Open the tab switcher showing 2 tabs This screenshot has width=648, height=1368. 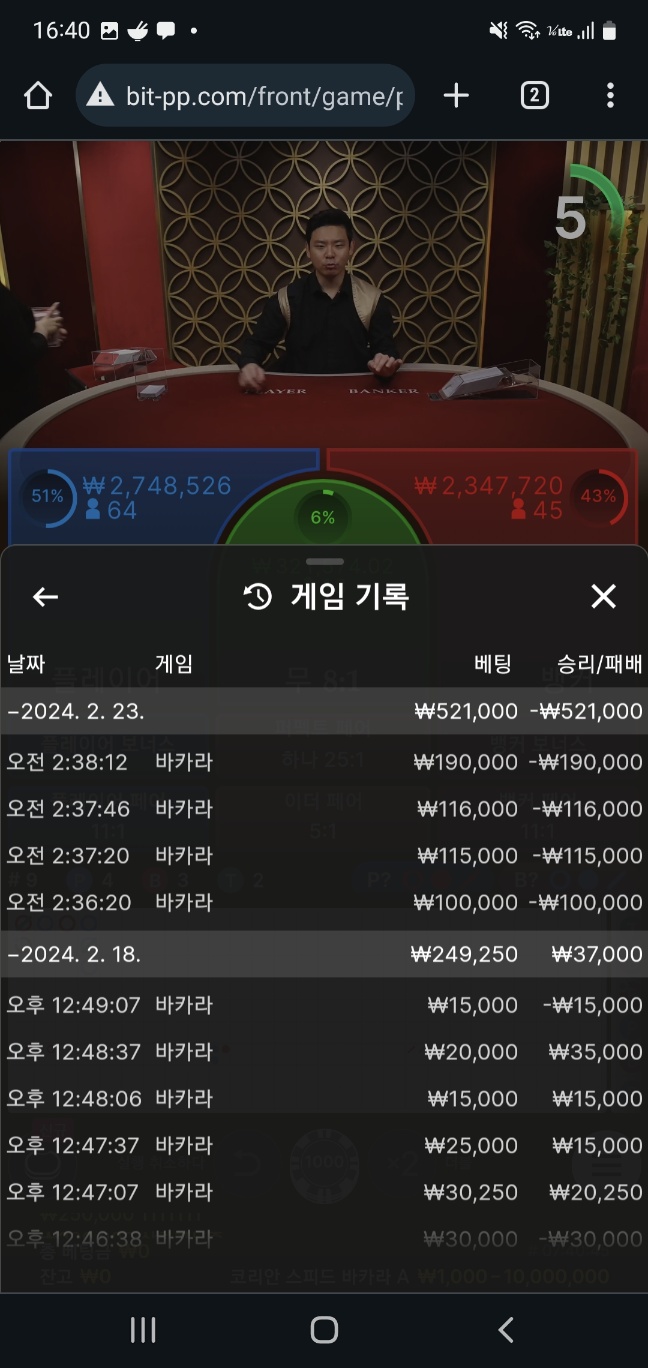(534, 96)
